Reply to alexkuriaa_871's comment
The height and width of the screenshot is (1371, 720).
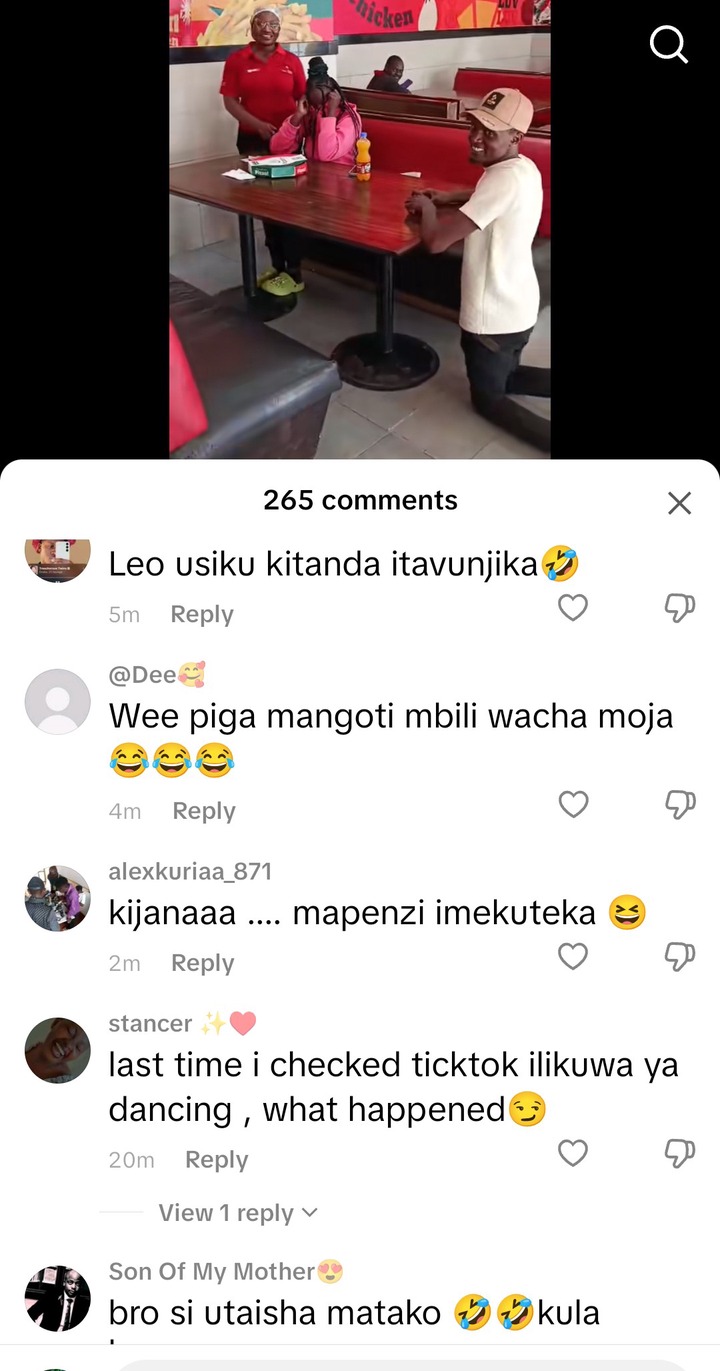coord(202,963)
